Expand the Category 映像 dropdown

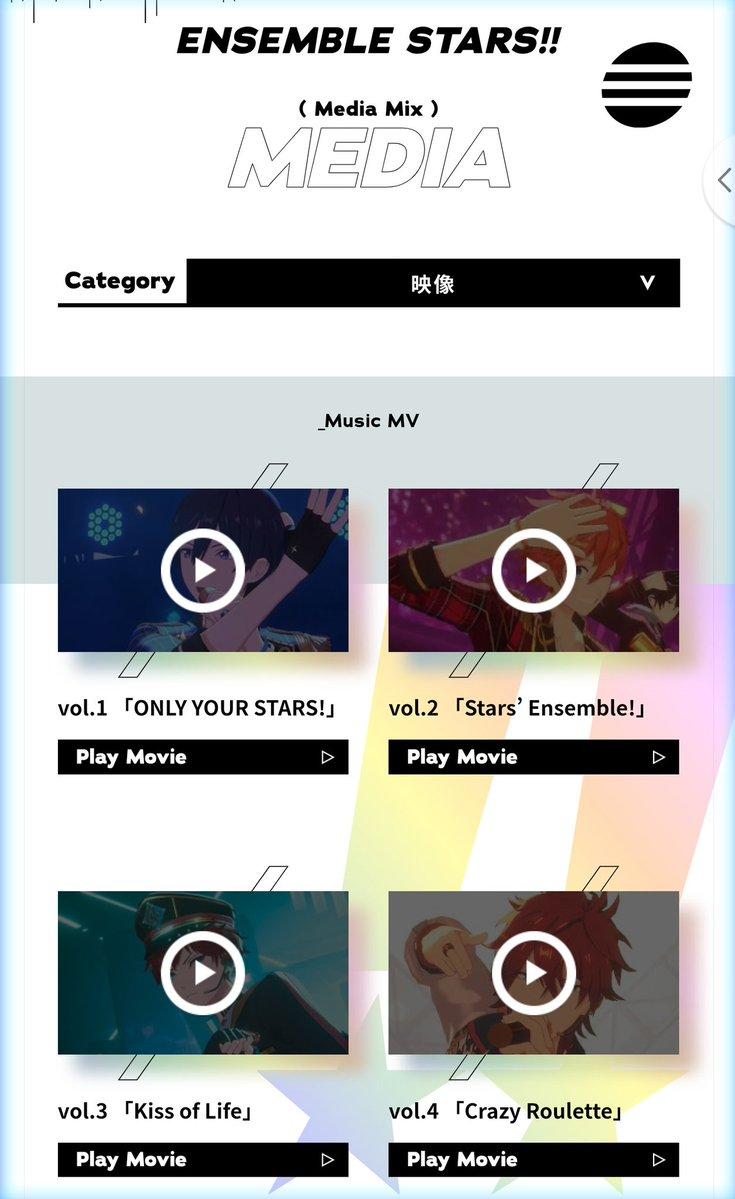click(433, 283)
